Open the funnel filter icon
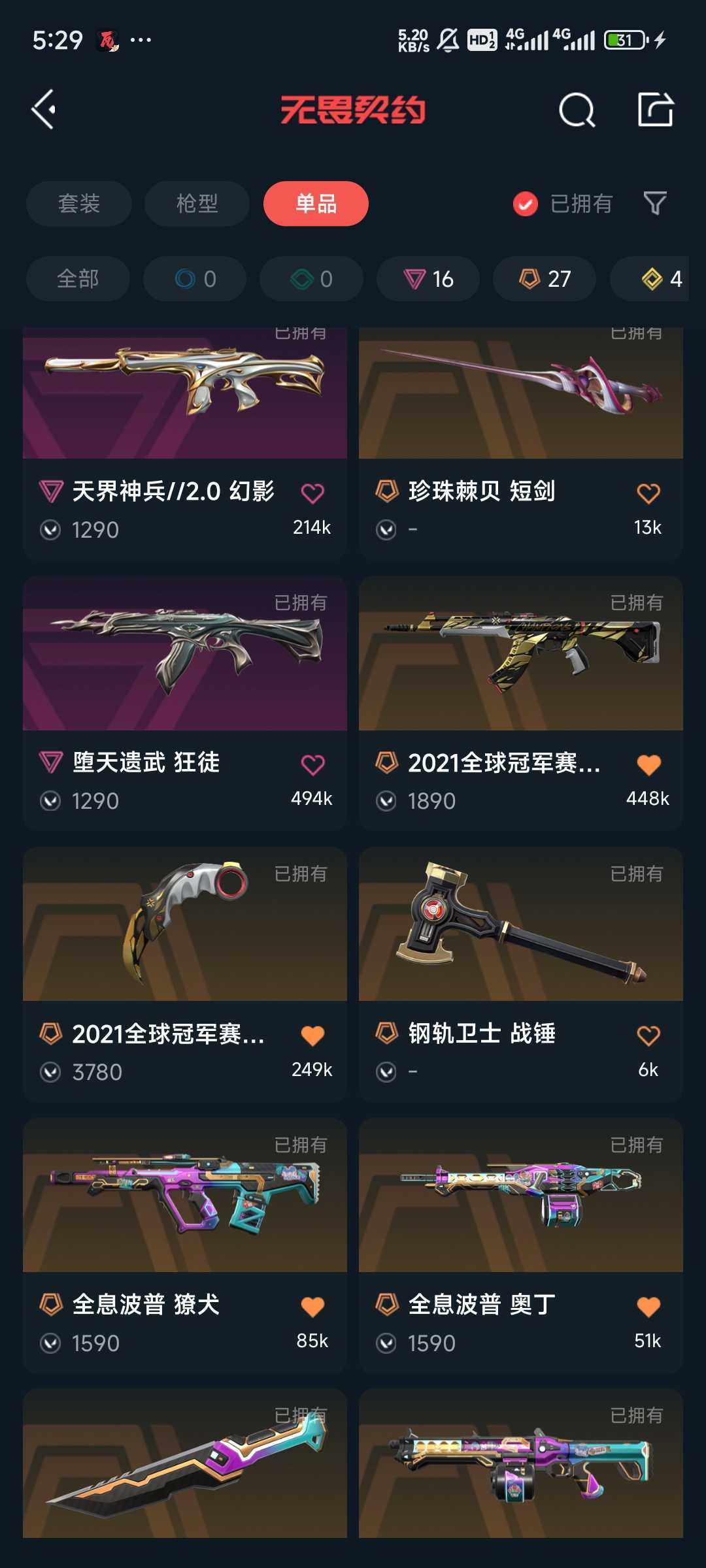Screen dimensions: 706x1568 pyautogui.click(x=654, y=203)
